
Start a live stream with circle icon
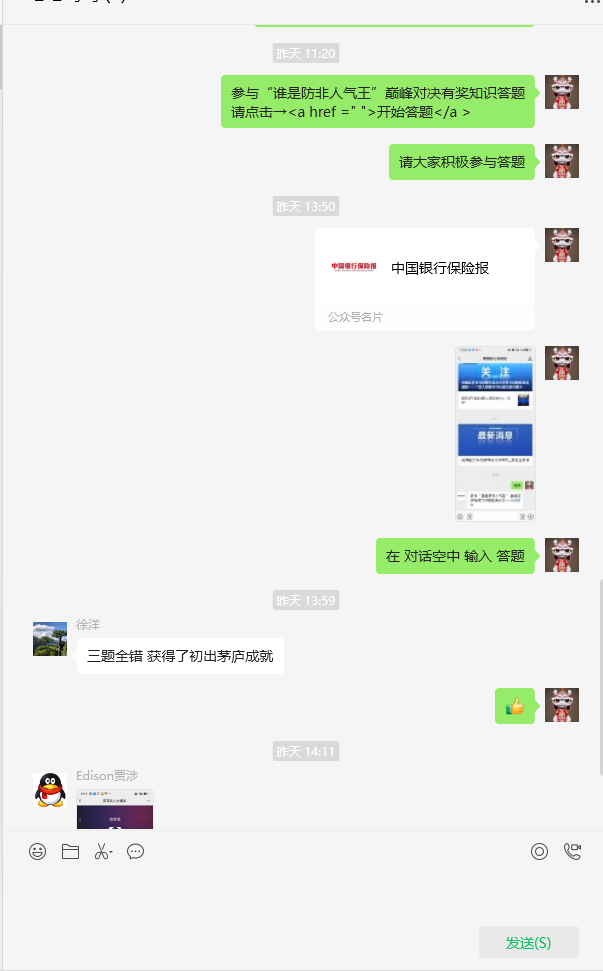(539, 851)
